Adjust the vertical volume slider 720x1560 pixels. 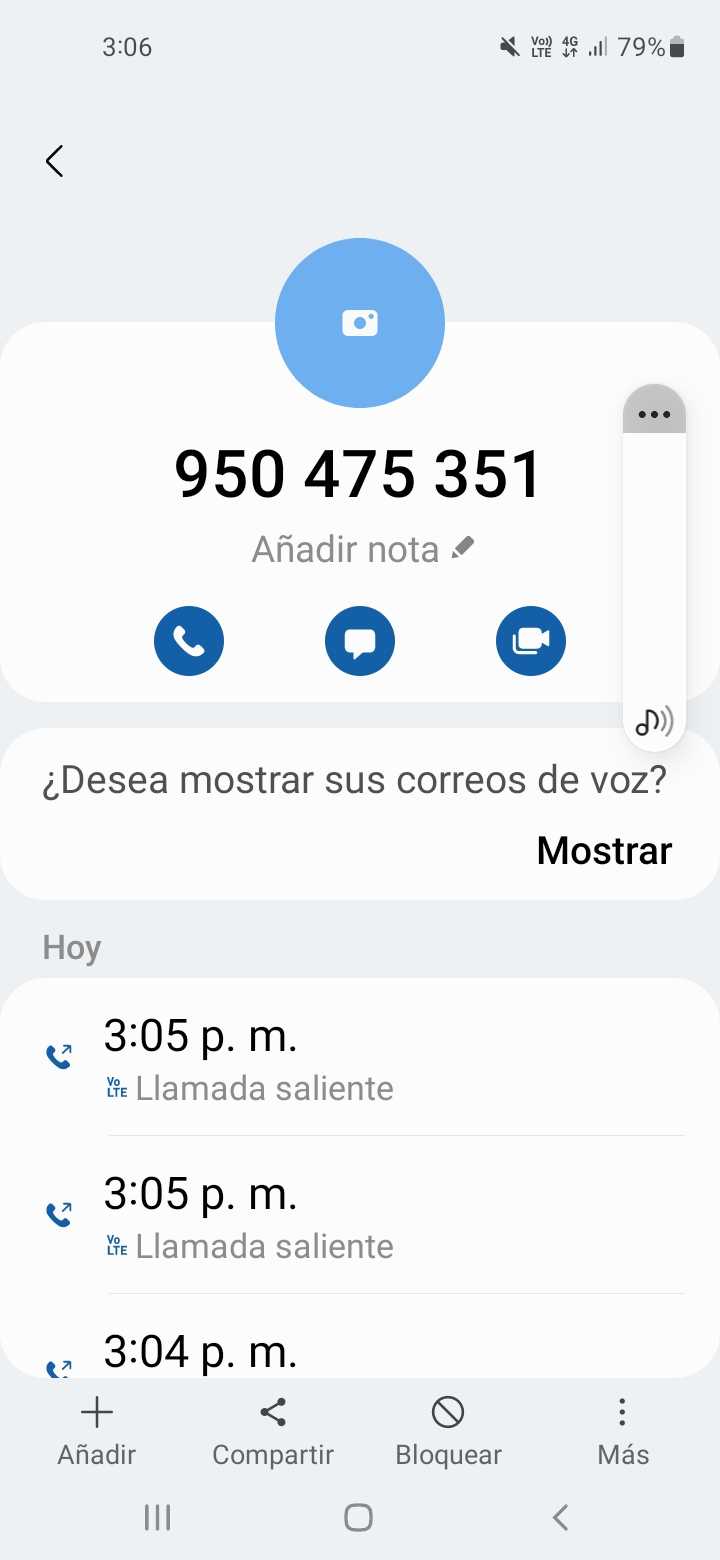coord(654,565)
